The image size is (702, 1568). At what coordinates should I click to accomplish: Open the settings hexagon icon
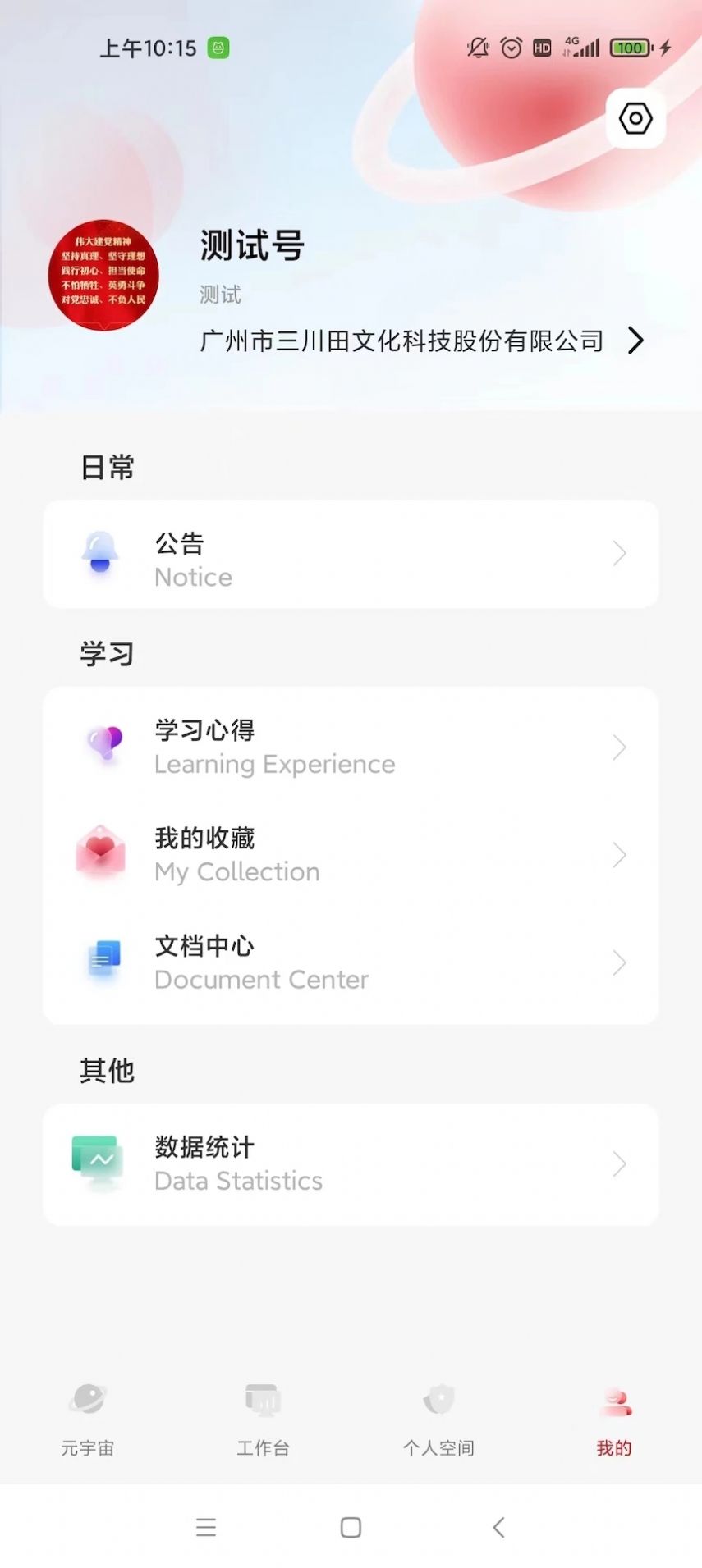tap(635, 119)
